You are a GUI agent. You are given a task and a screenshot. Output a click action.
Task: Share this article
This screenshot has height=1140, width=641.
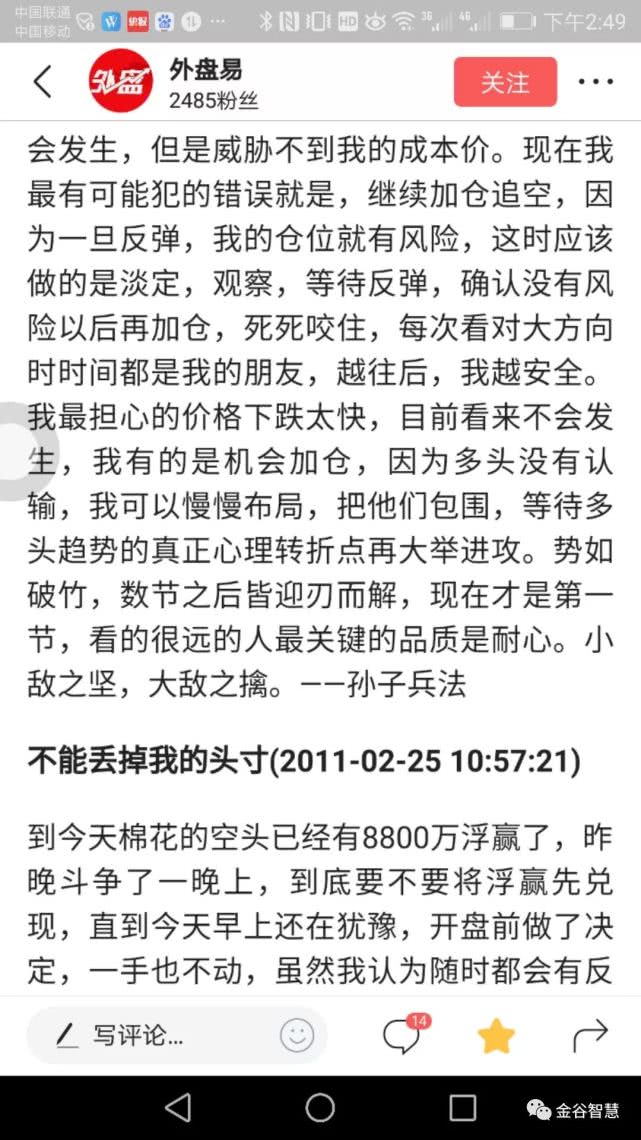(x=590, y=1035)
